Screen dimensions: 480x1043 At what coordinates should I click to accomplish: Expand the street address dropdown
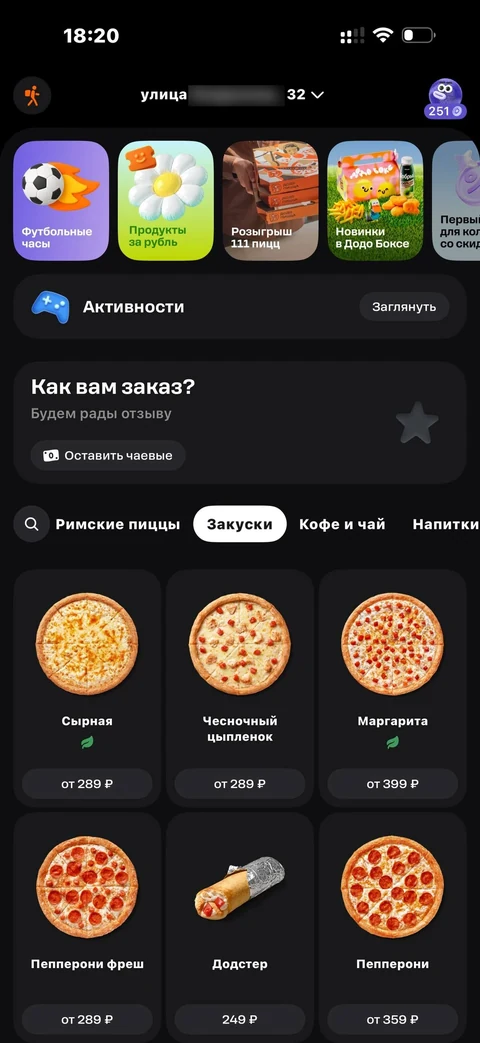[x=232, y=95]
